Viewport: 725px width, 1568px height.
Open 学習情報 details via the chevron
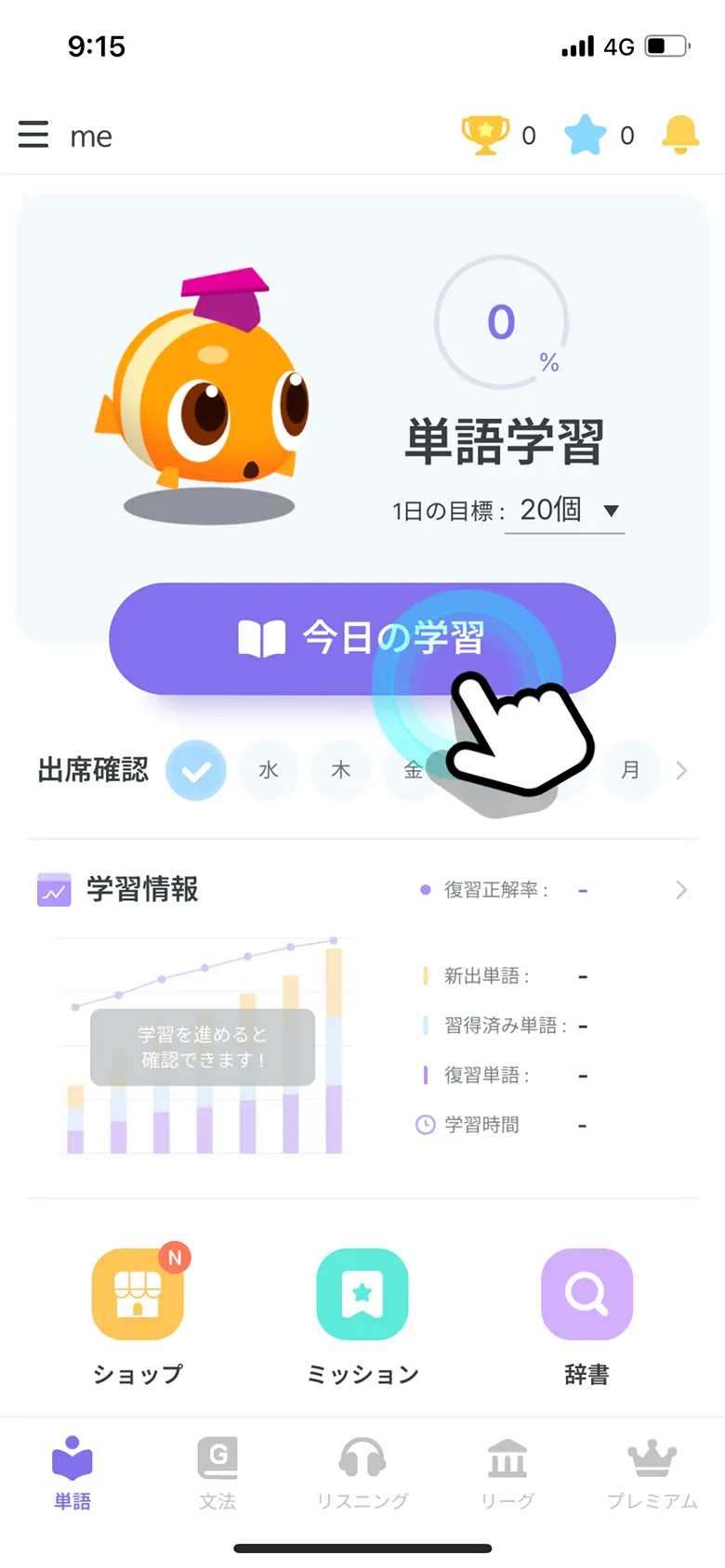pos(681,890)
